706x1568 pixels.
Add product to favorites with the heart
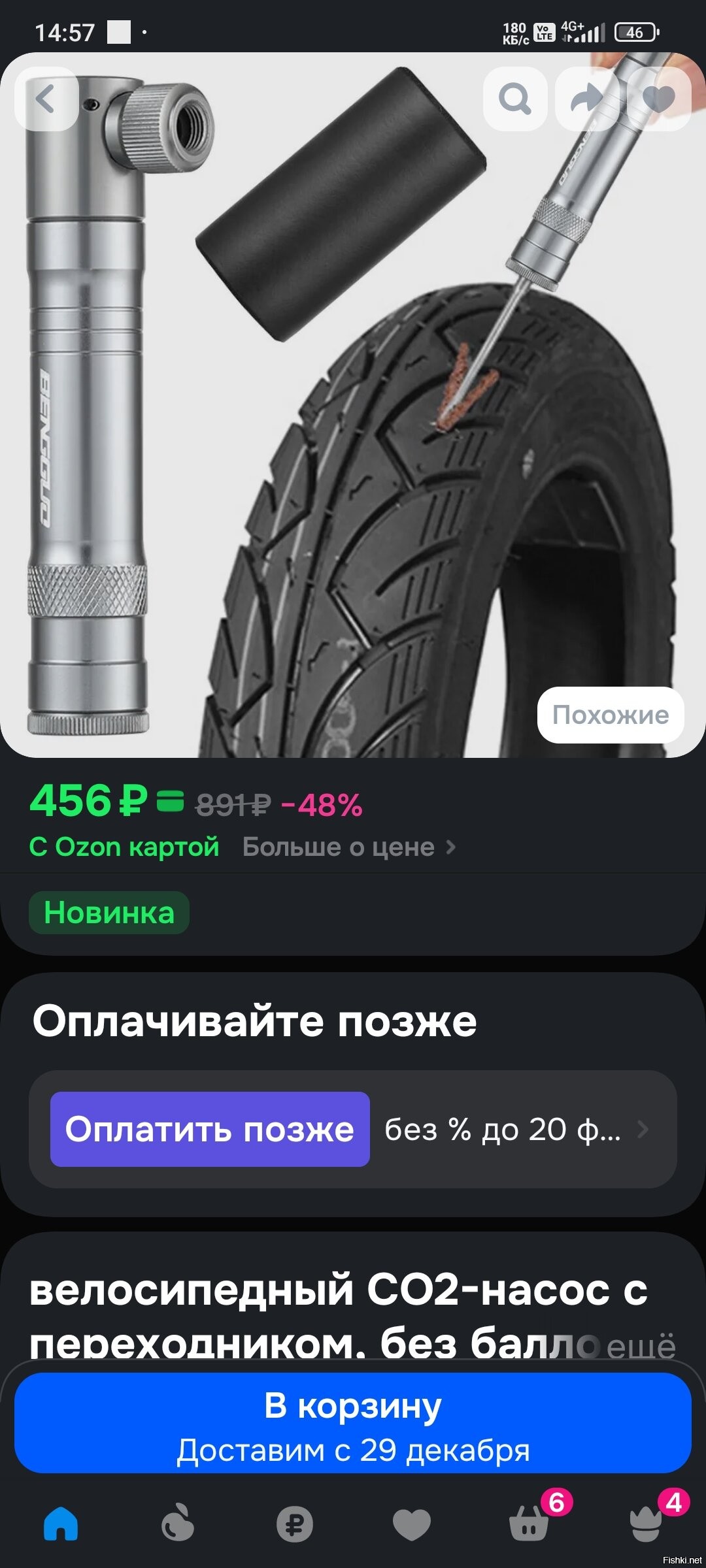click(658, 99)
